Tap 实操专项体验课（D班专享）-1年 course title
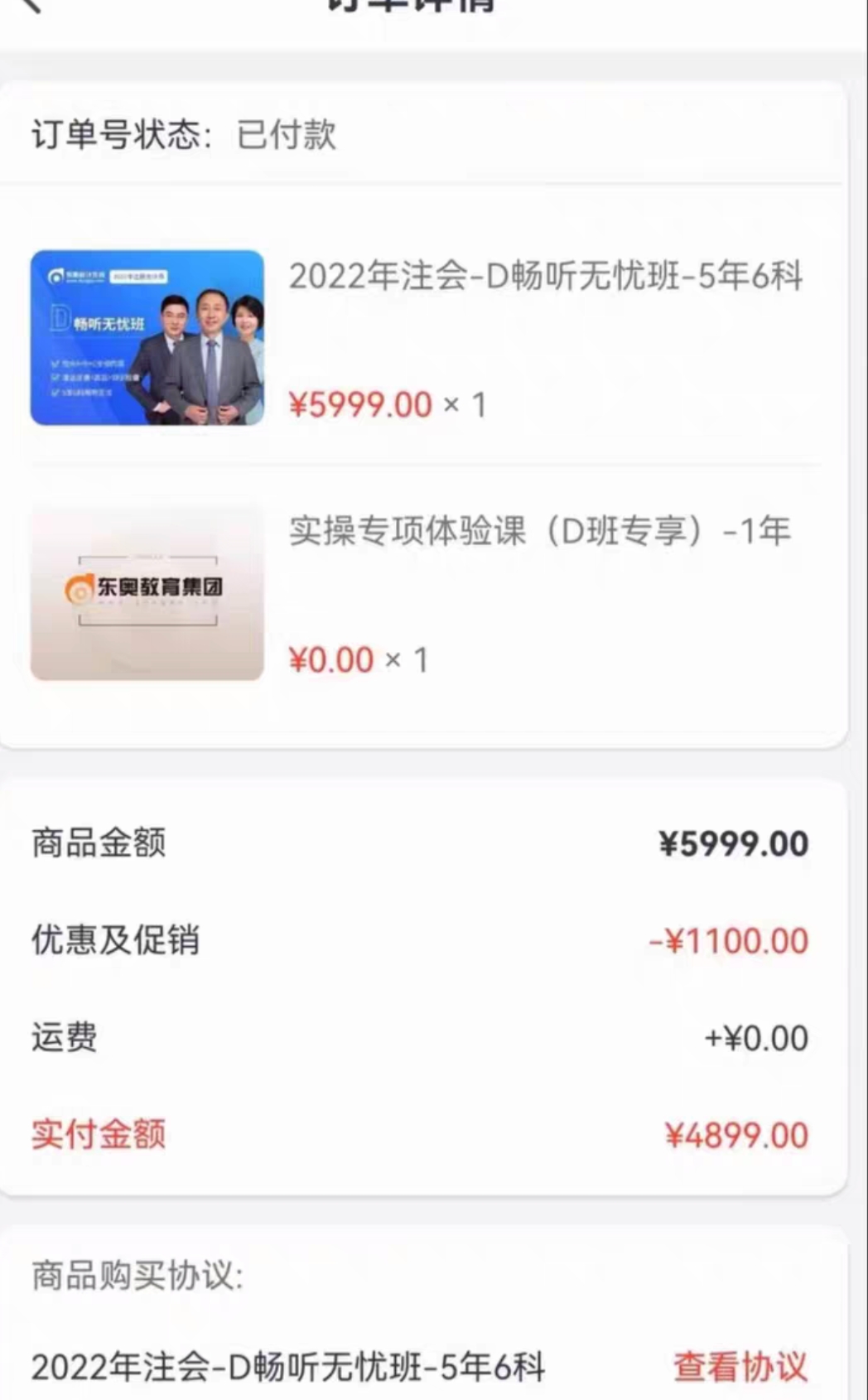 click(x=538, y=533)
